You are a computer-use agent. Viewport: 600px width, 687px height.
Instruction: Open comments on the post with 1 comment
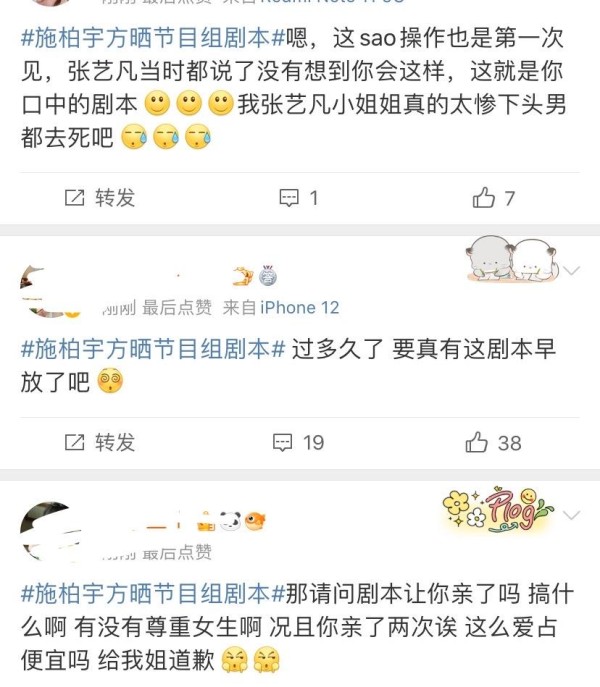pyautogui.click(x=298, y=198)
